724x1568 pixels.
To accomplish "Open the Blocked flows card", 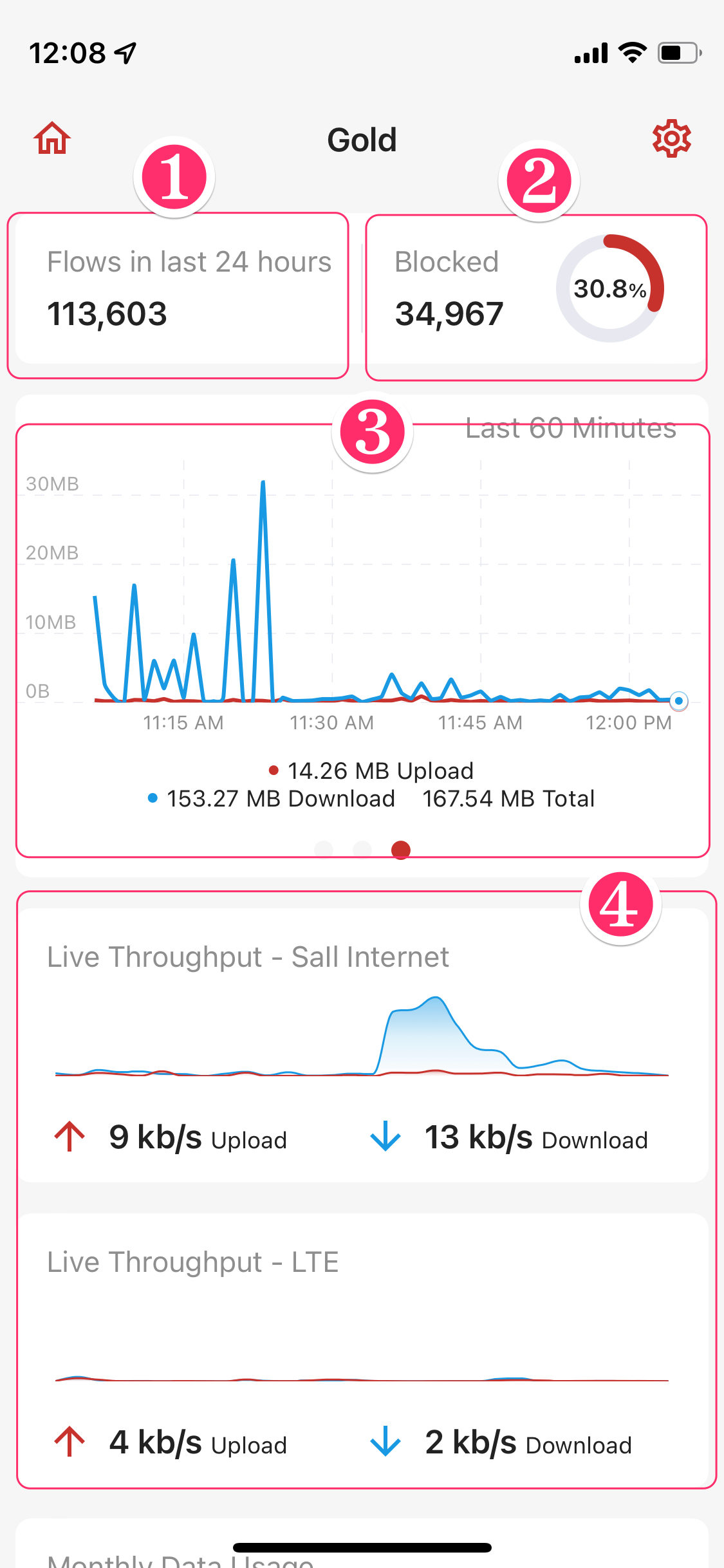I will pyautogui.click(x=535, y=290).
